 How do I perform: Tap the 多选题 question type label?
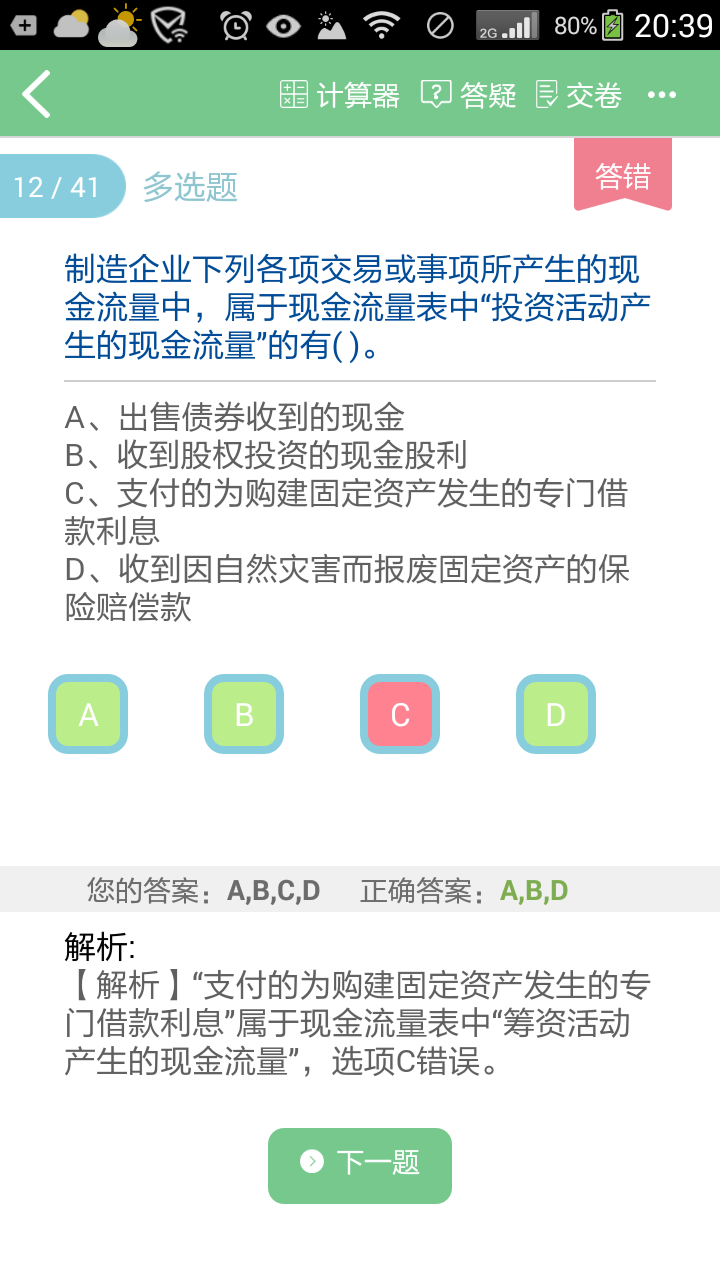point(190,189)
